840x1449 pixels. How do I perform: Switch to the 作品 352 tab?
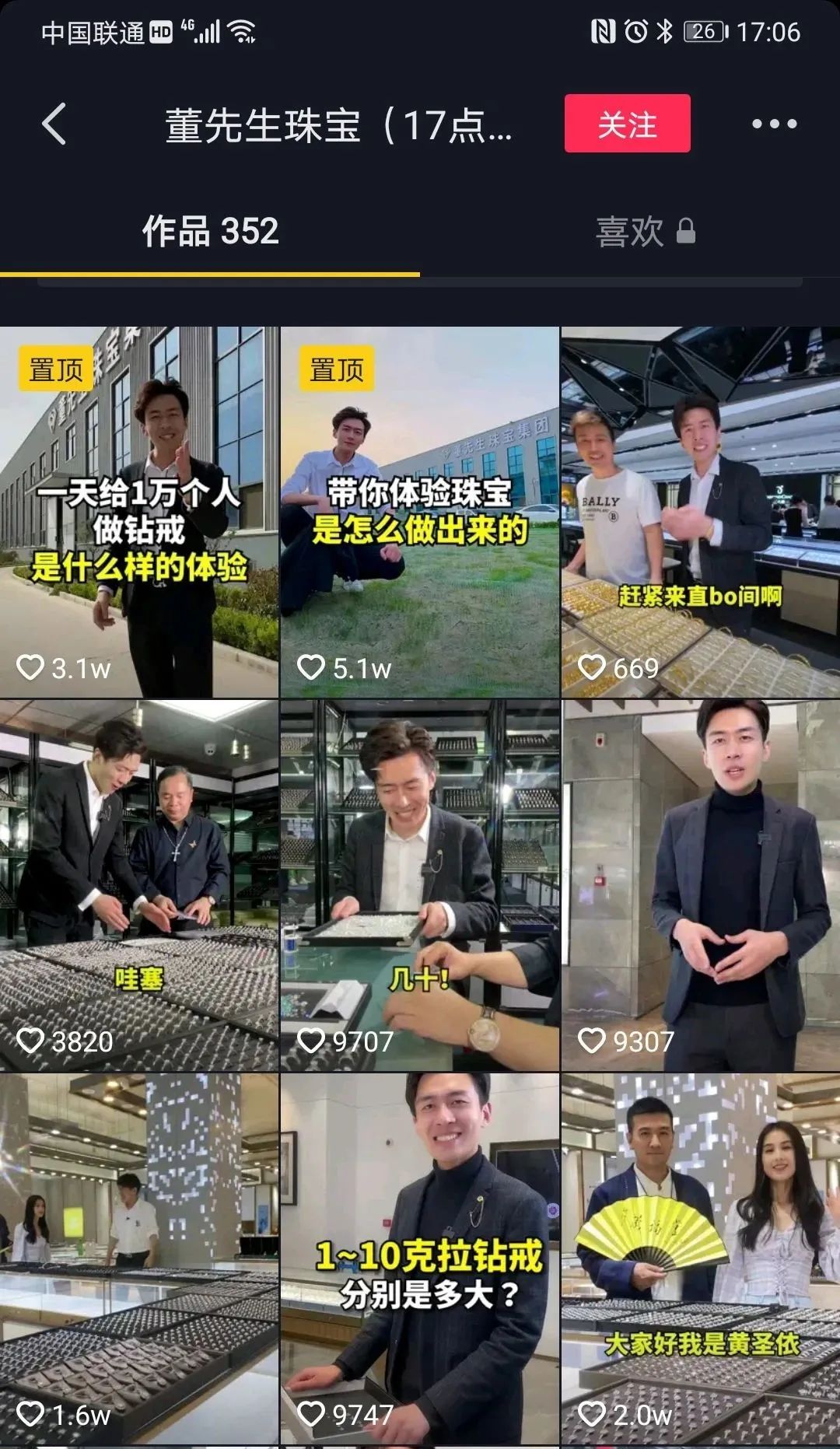210,232
